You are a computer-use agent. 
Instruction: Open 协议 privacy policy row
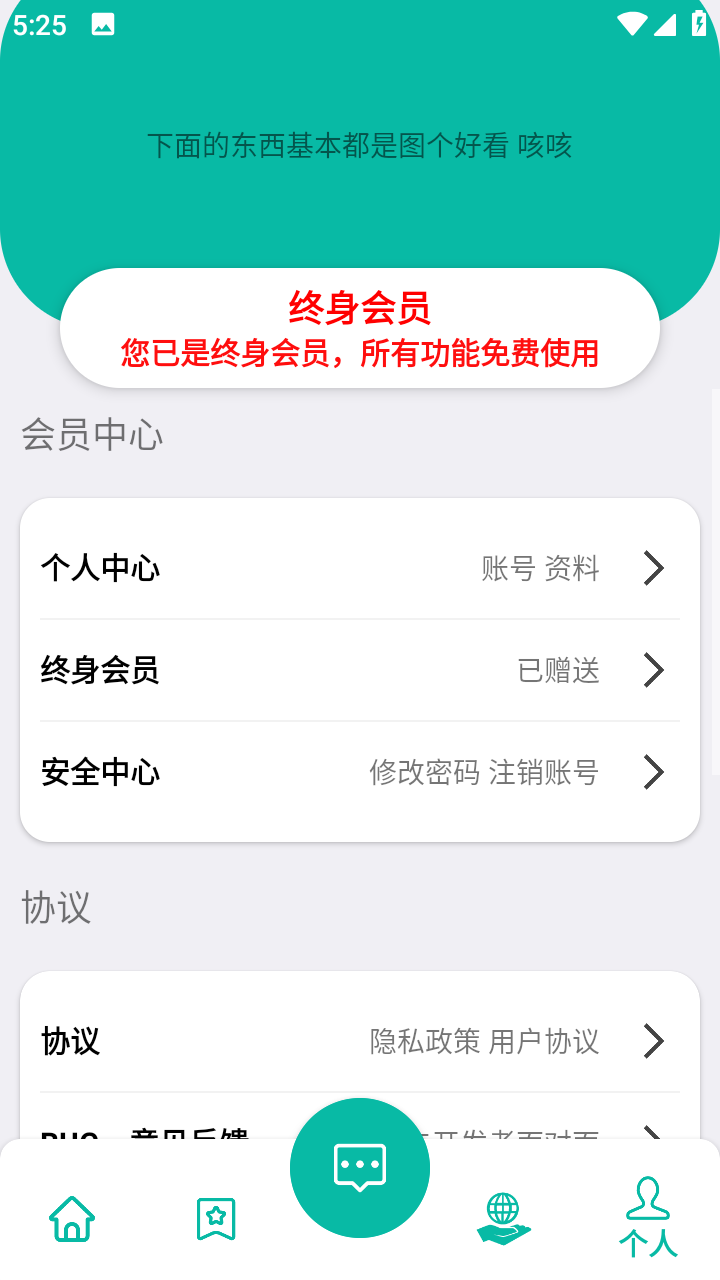[x=360, y=1041]
